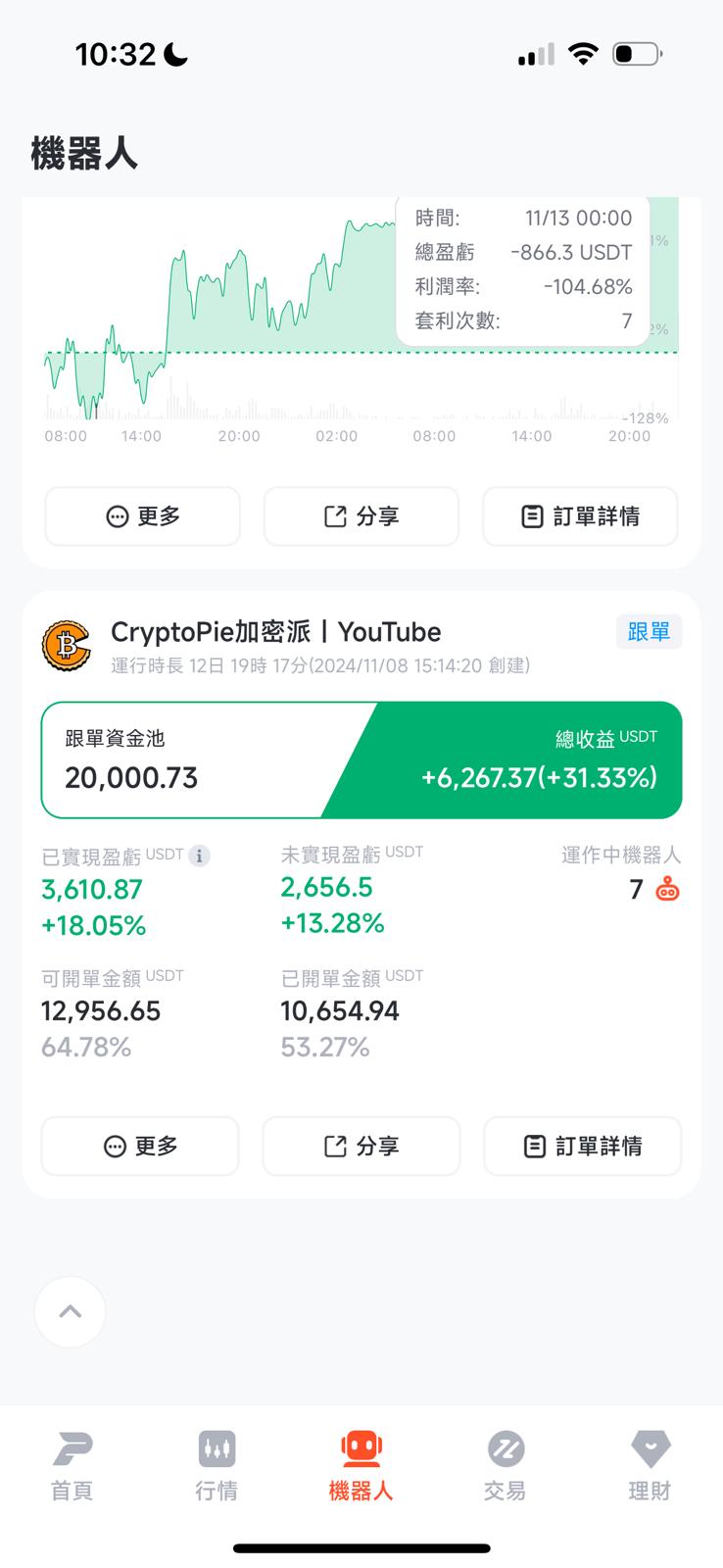Share the CryptoPie copy-trading card
The width and height of the screenshot is (723, 1568).
pyautogui.click(x=361, y=1146)
